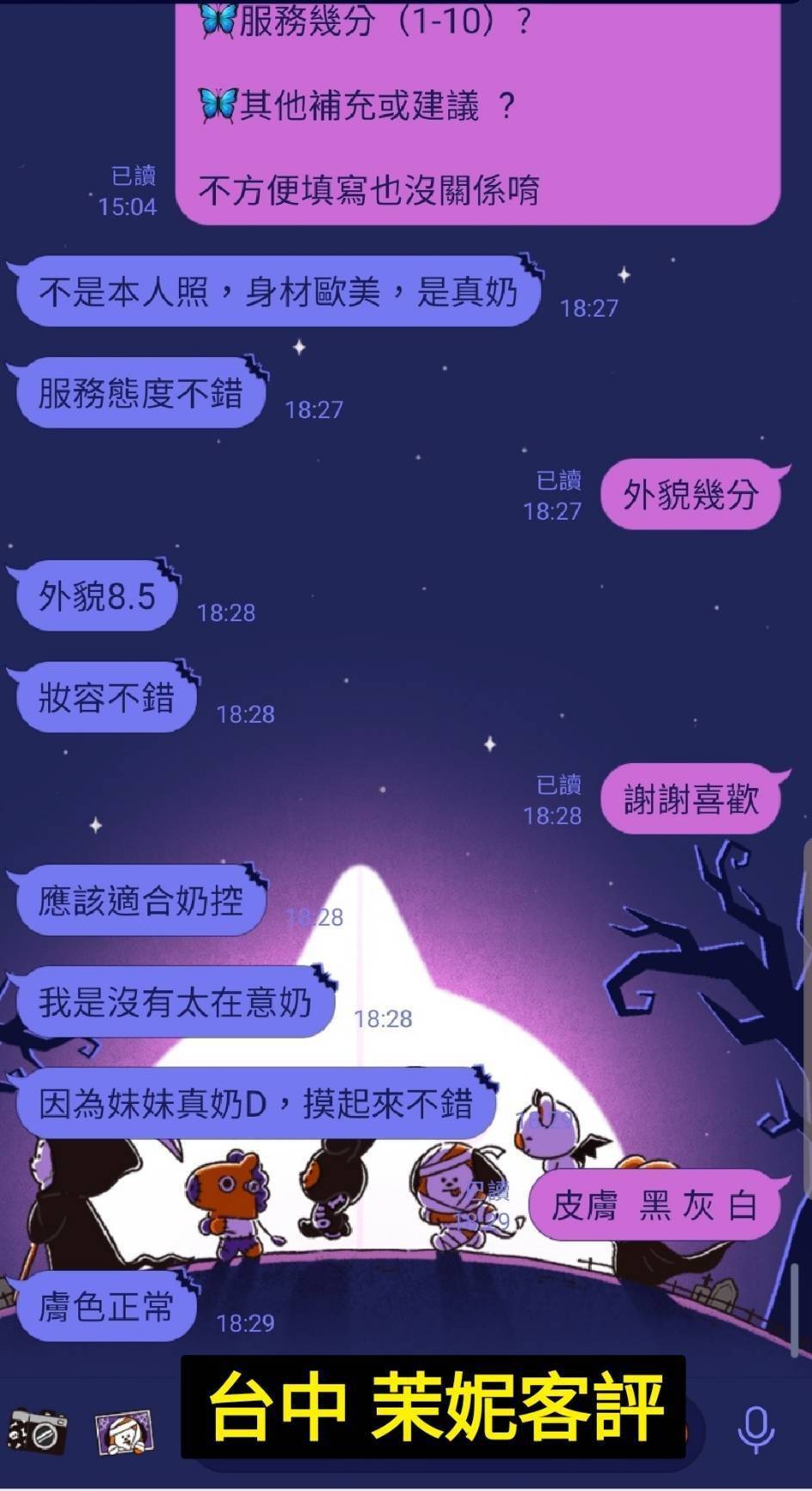Tap the microphone voice message icon

click(x=756, y=1429)
